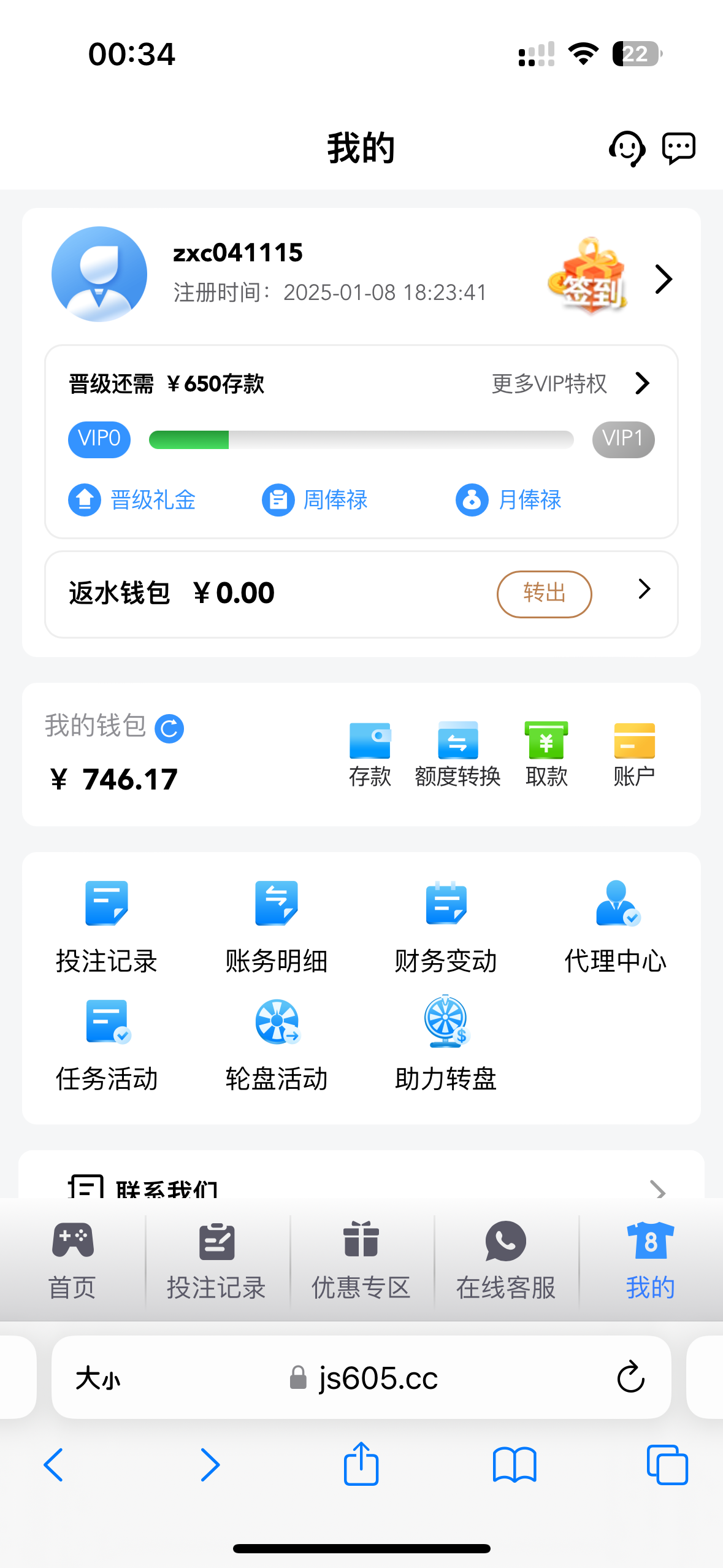Check the VIP0 progress bar

coord(360,439)
